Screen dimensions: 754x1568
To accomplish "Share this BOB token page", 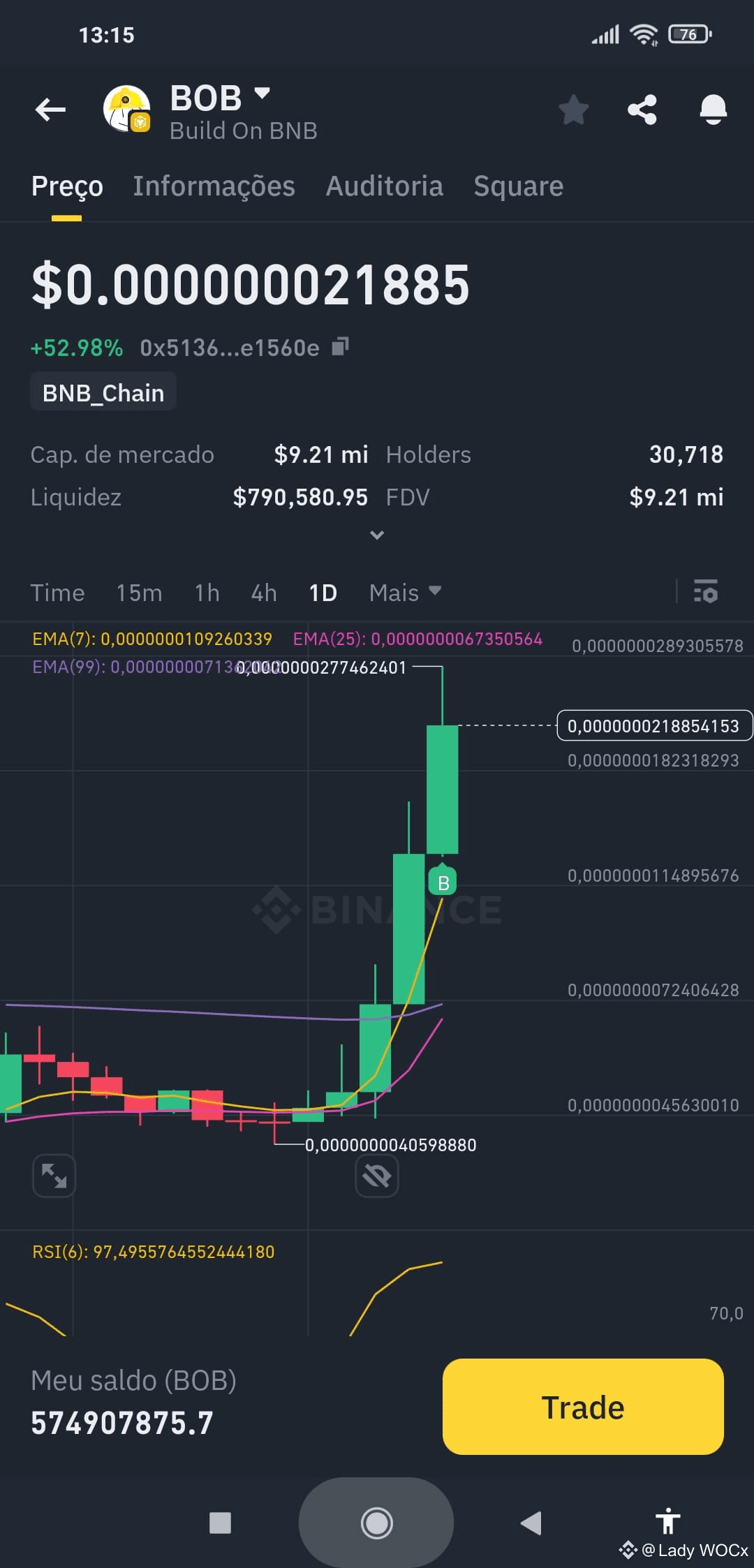I will point(642,110).
